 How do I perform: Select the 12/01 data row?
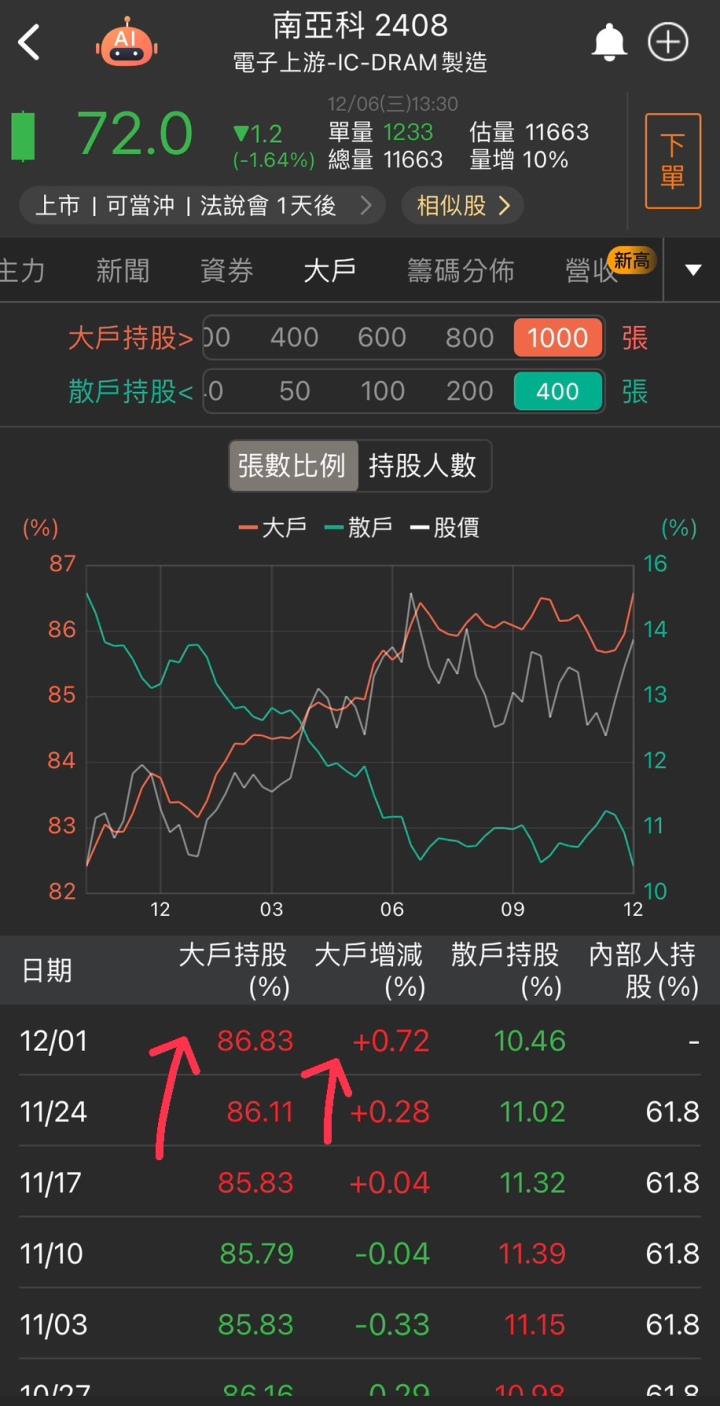coord(360,1041)
